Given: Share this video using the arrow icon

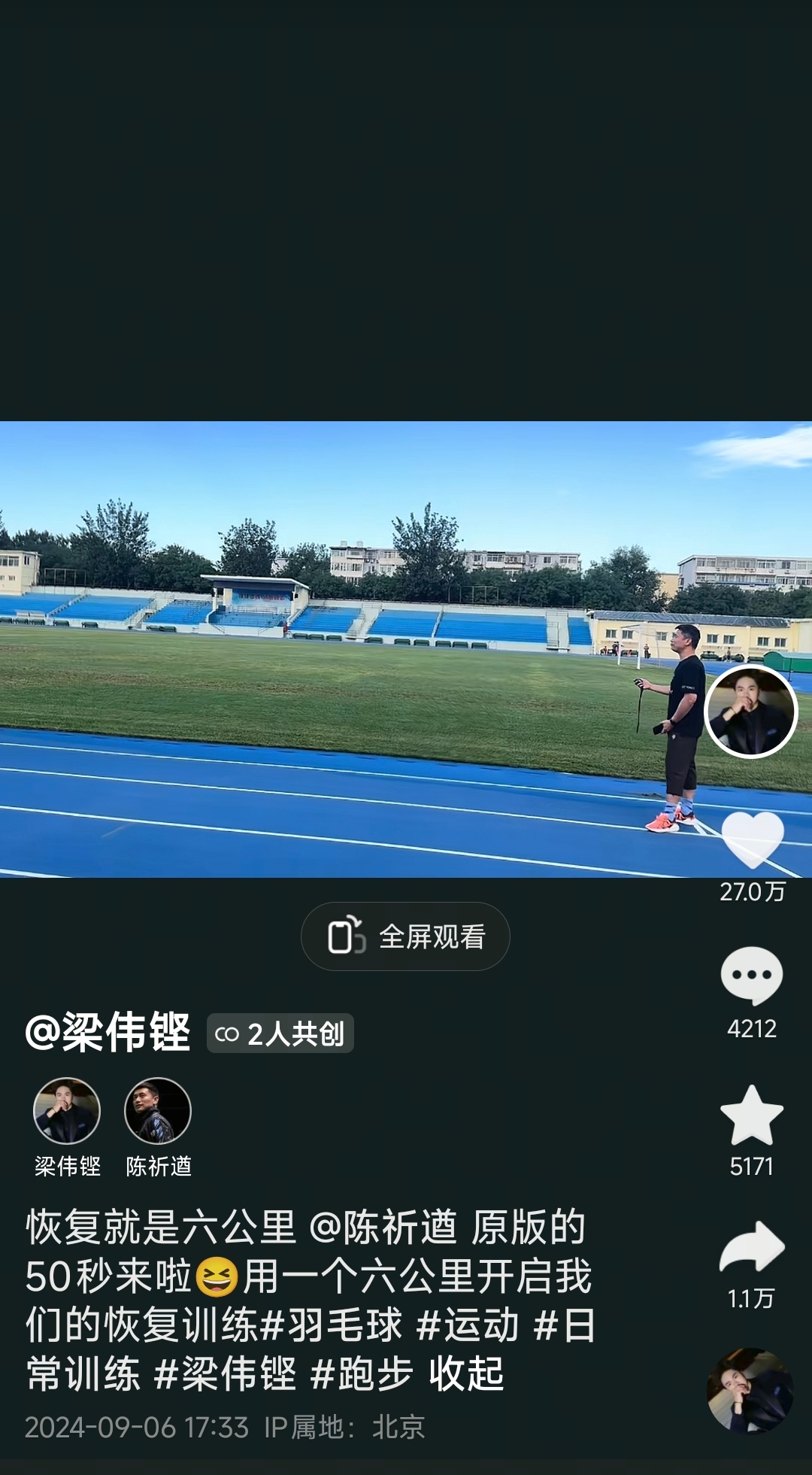Looking at the screenshot, I should point(752,1249).
